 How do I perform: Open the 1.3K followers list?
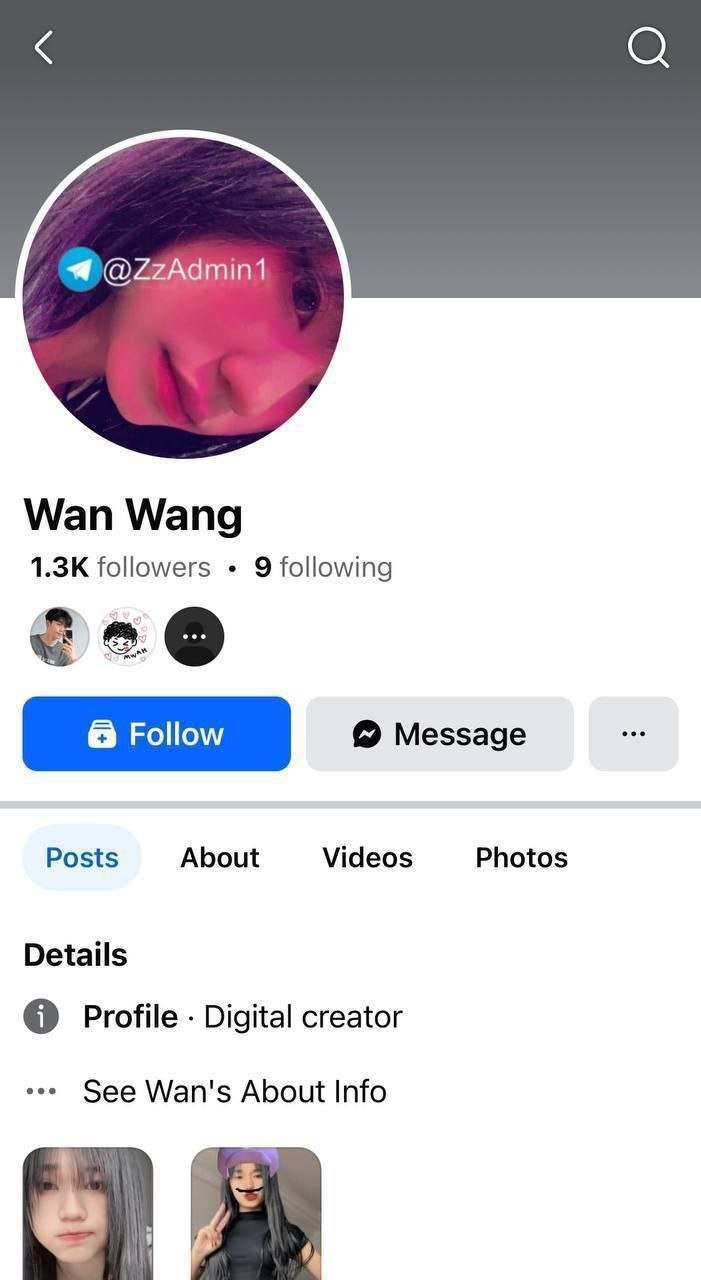120,567
